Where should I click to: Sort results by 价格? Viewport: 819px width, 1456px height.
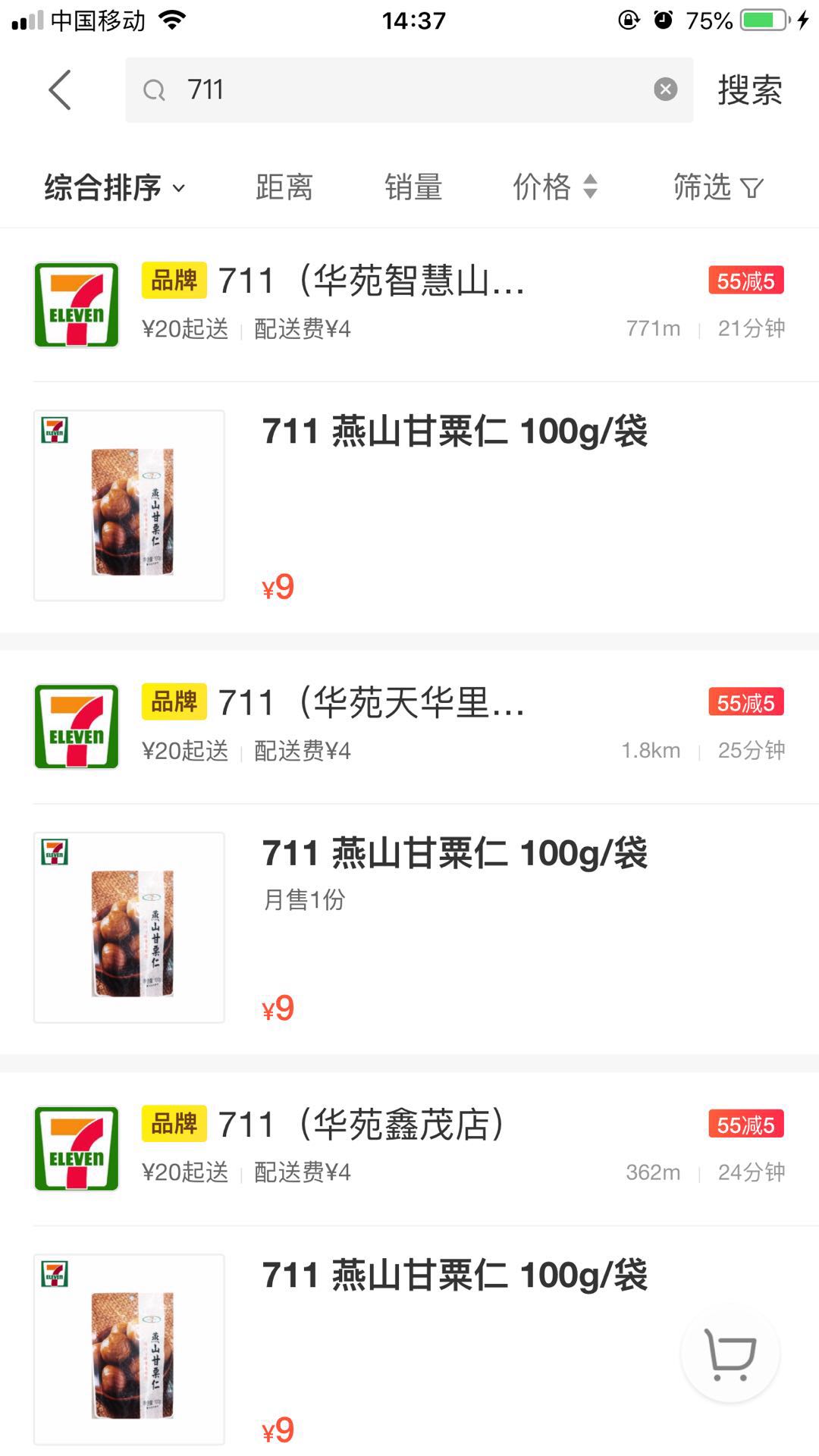click(x=554, y=187)
